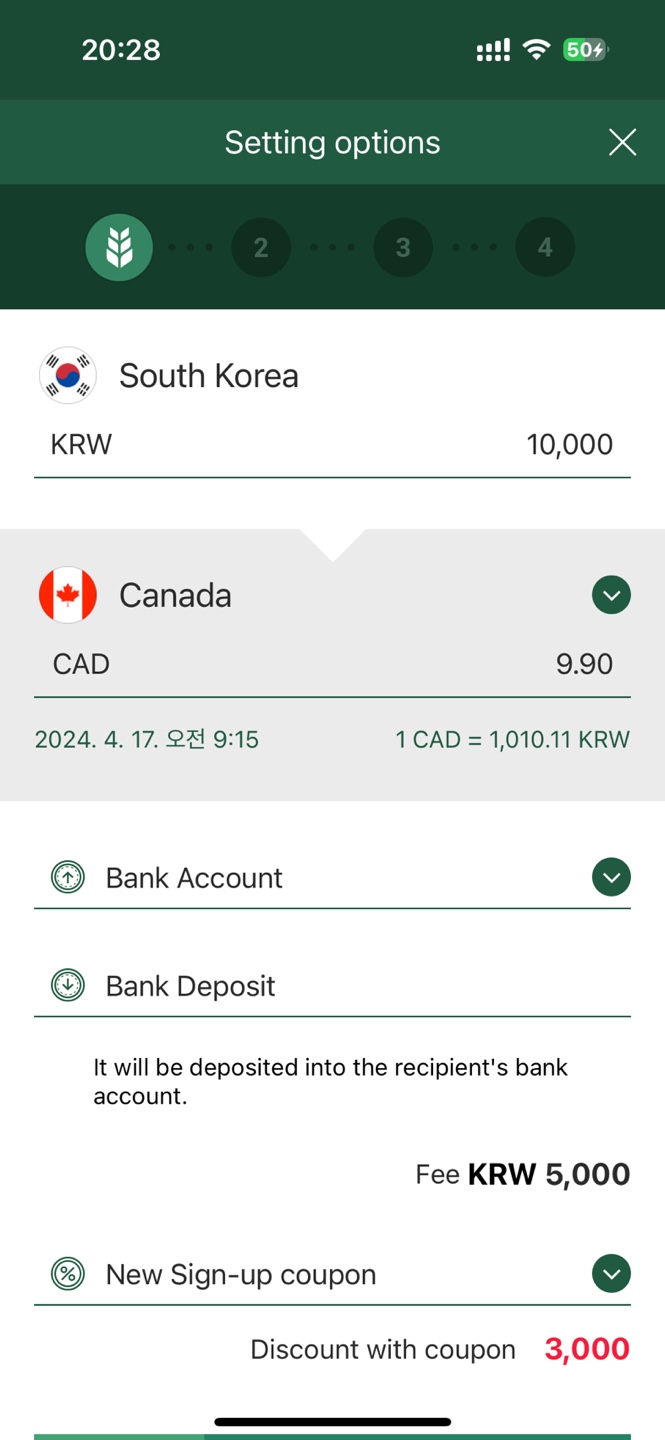Expand the Bank Account dropdown

pyautogui.click(x=611, y=877)
